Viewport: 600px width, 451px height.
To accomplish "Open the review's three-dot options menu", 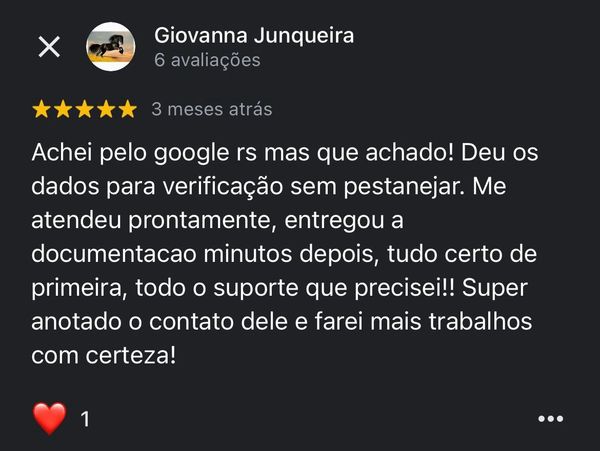I will pos(550,419).
